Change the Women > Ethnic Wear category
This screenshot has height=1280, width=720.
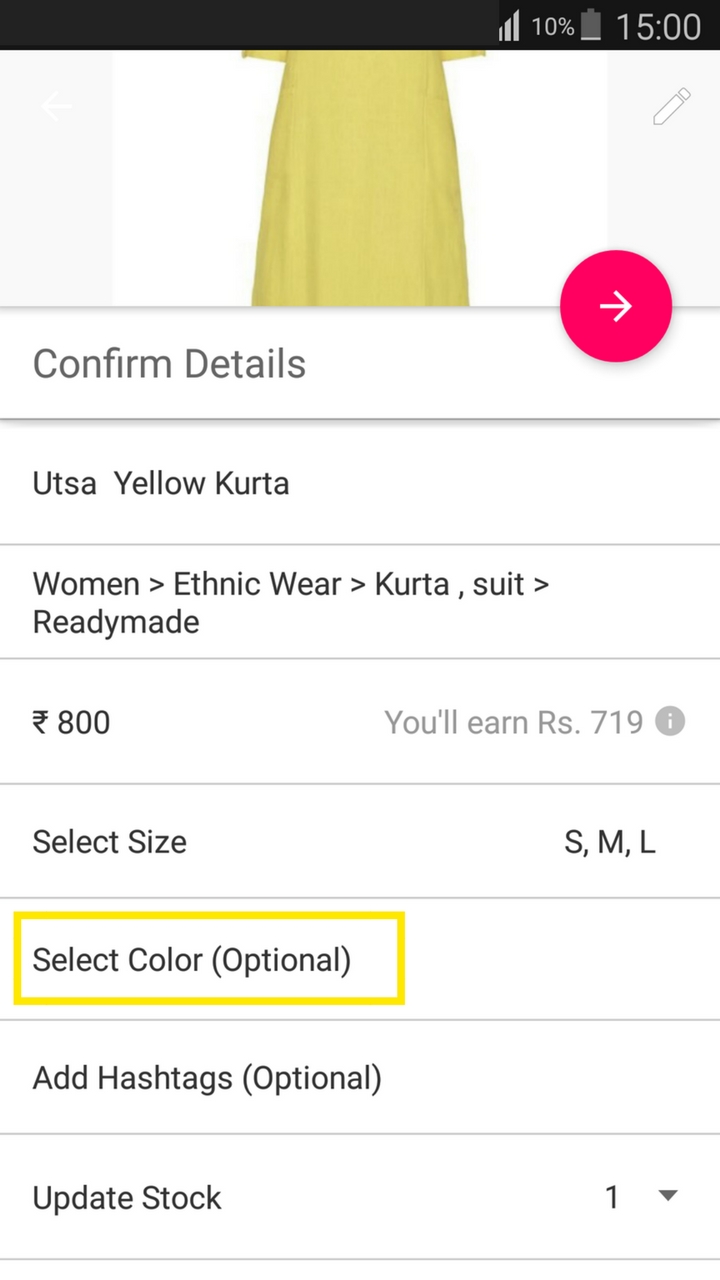coord(290,602)
